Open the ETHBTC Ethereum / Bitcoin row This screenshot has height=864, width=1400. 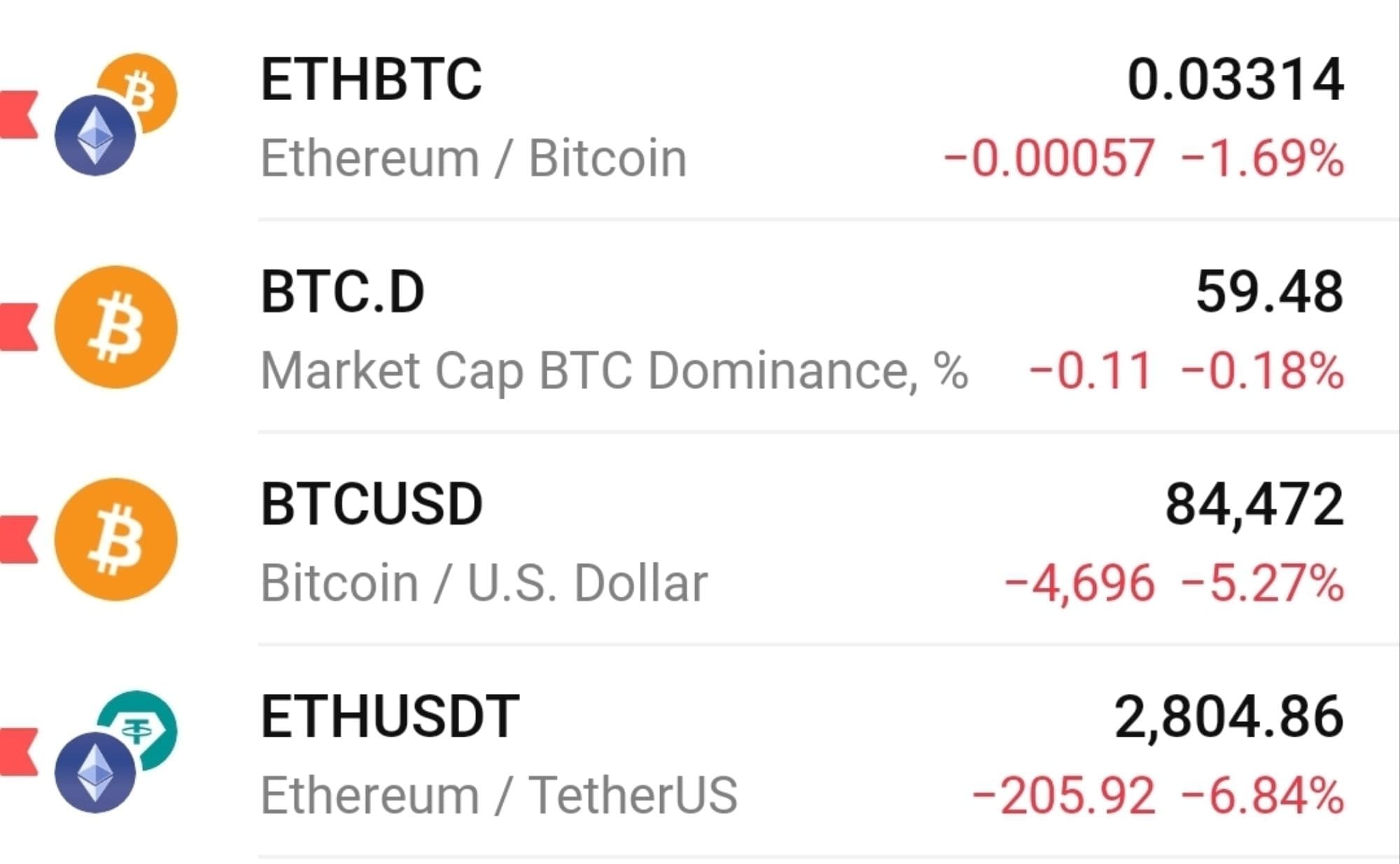click(700, 115)
